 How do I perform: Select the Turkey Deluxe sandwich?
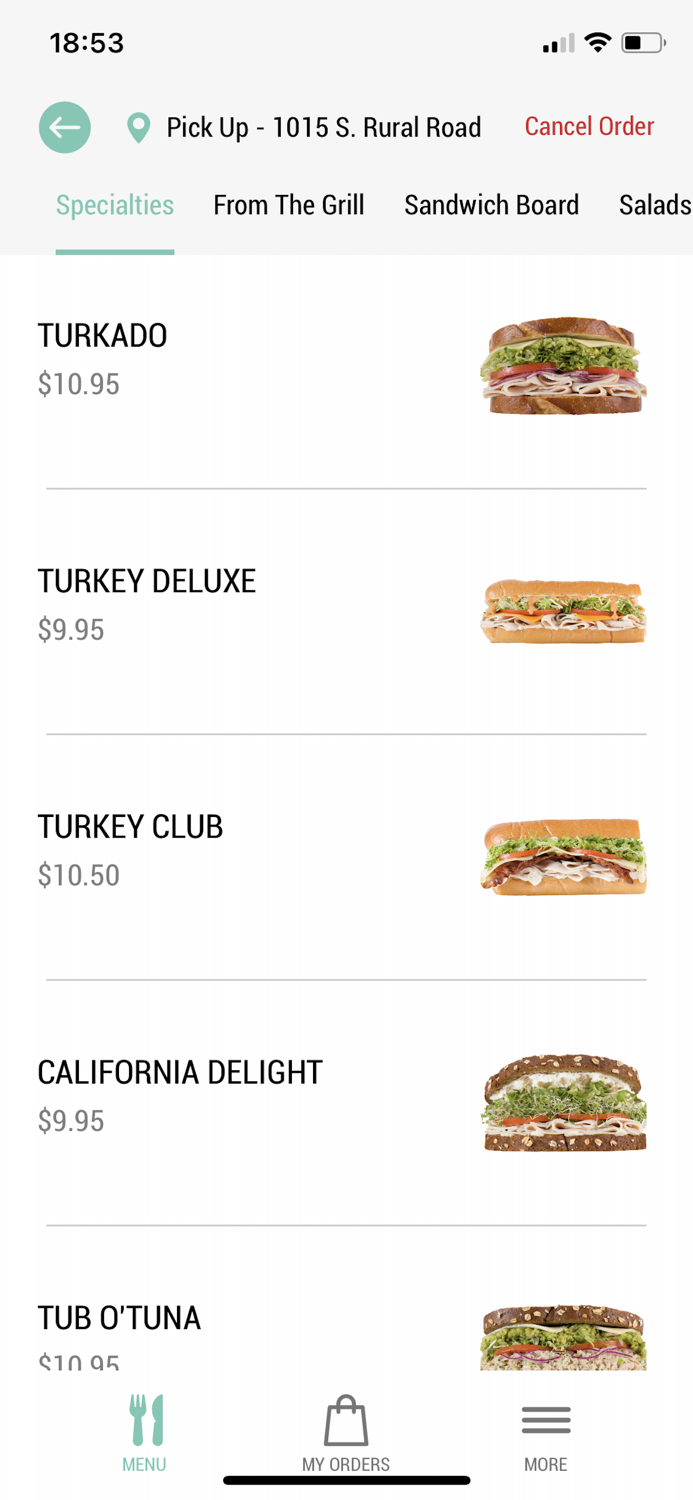click(340, 606)
